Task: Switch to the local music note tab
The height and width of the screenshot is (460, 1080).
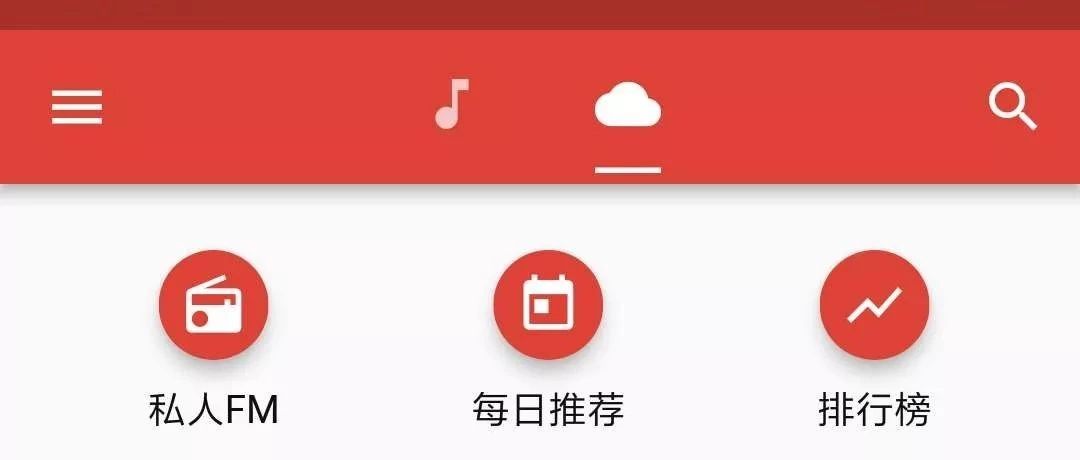Action: point(452,105)
